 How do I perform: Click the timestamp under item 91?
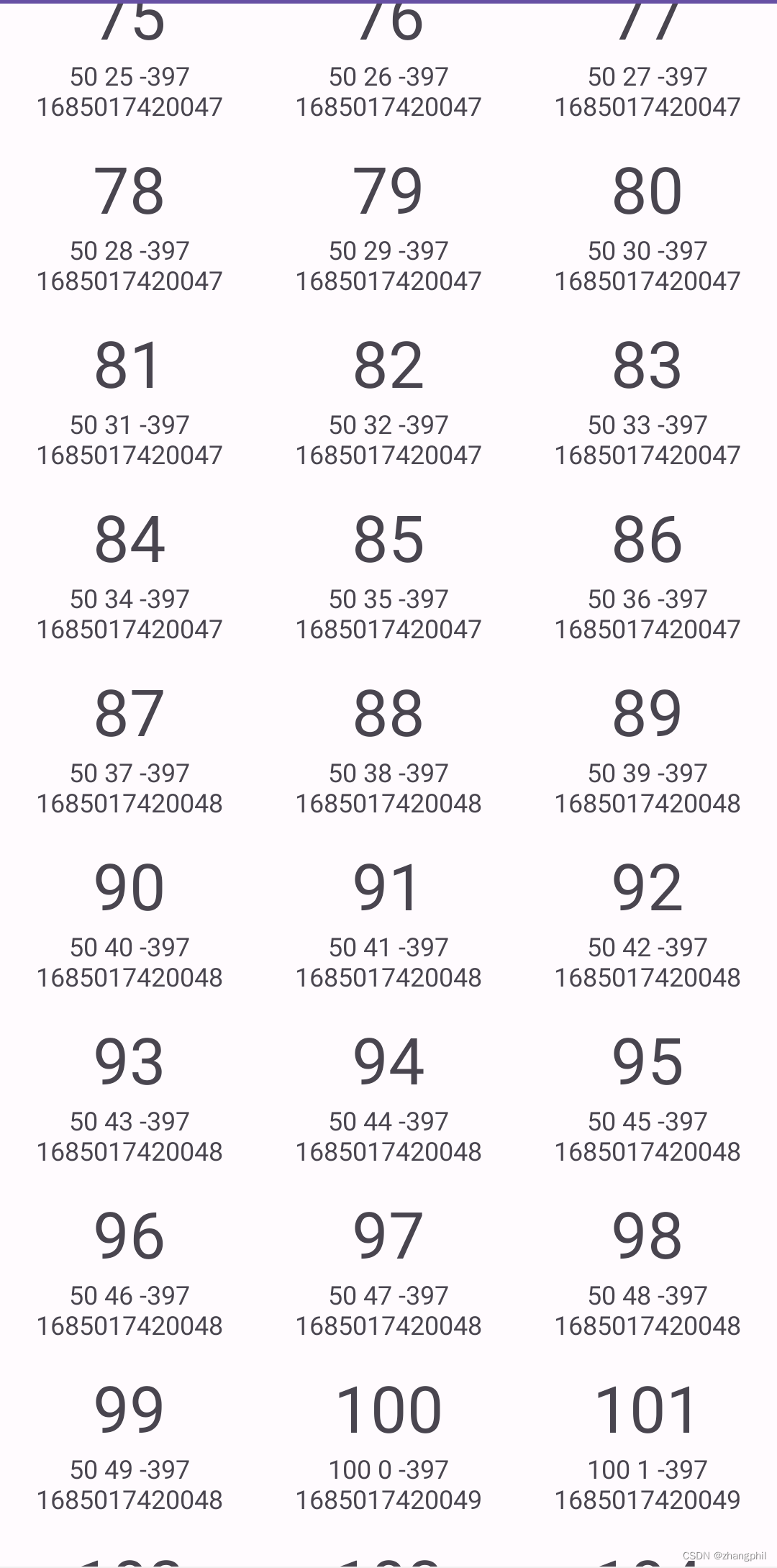pos(388,977)
